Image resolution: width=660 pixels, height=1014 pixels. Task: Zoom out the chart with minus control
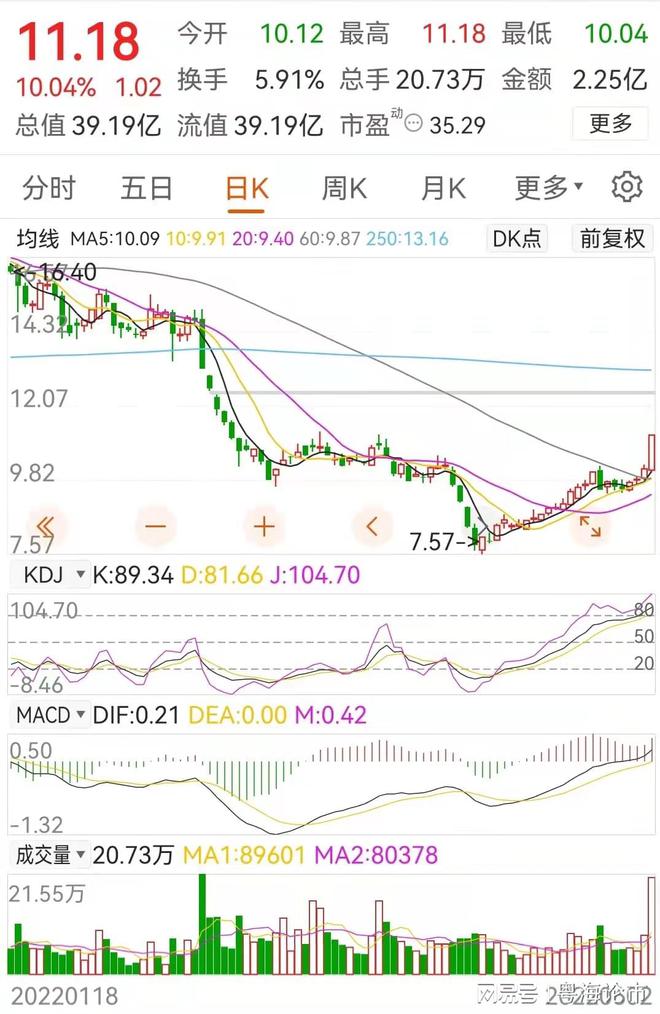point(156,524)
